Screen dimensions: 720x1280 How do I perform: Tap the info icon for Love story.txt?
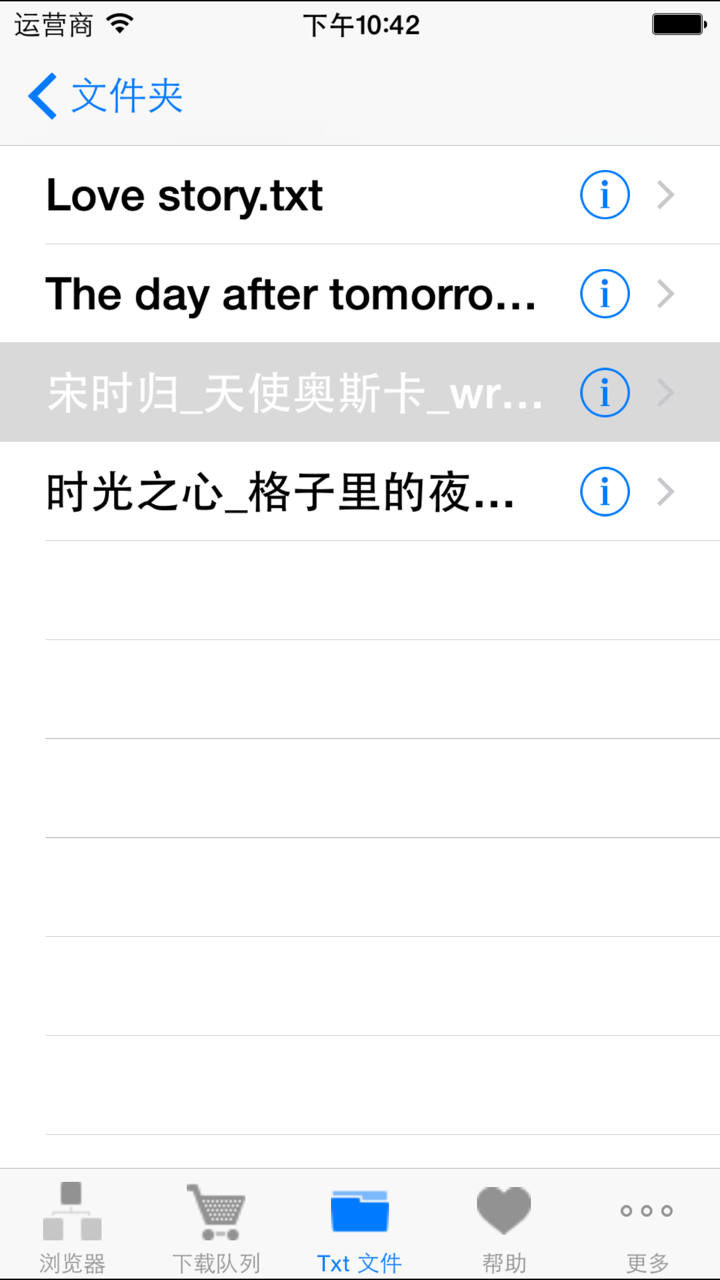(x=604, y=195)
